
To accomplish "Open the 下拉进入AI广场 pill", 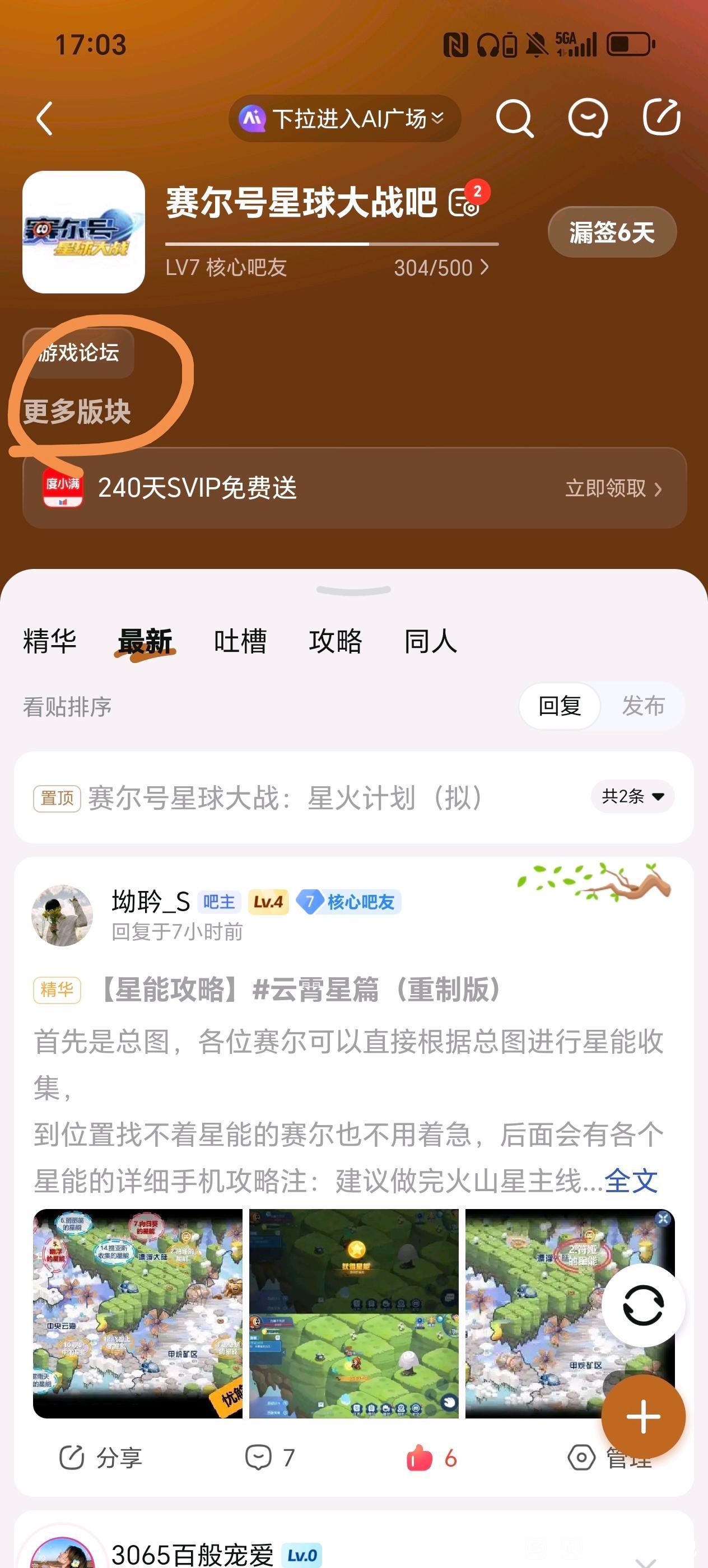I will click(344, 118).
